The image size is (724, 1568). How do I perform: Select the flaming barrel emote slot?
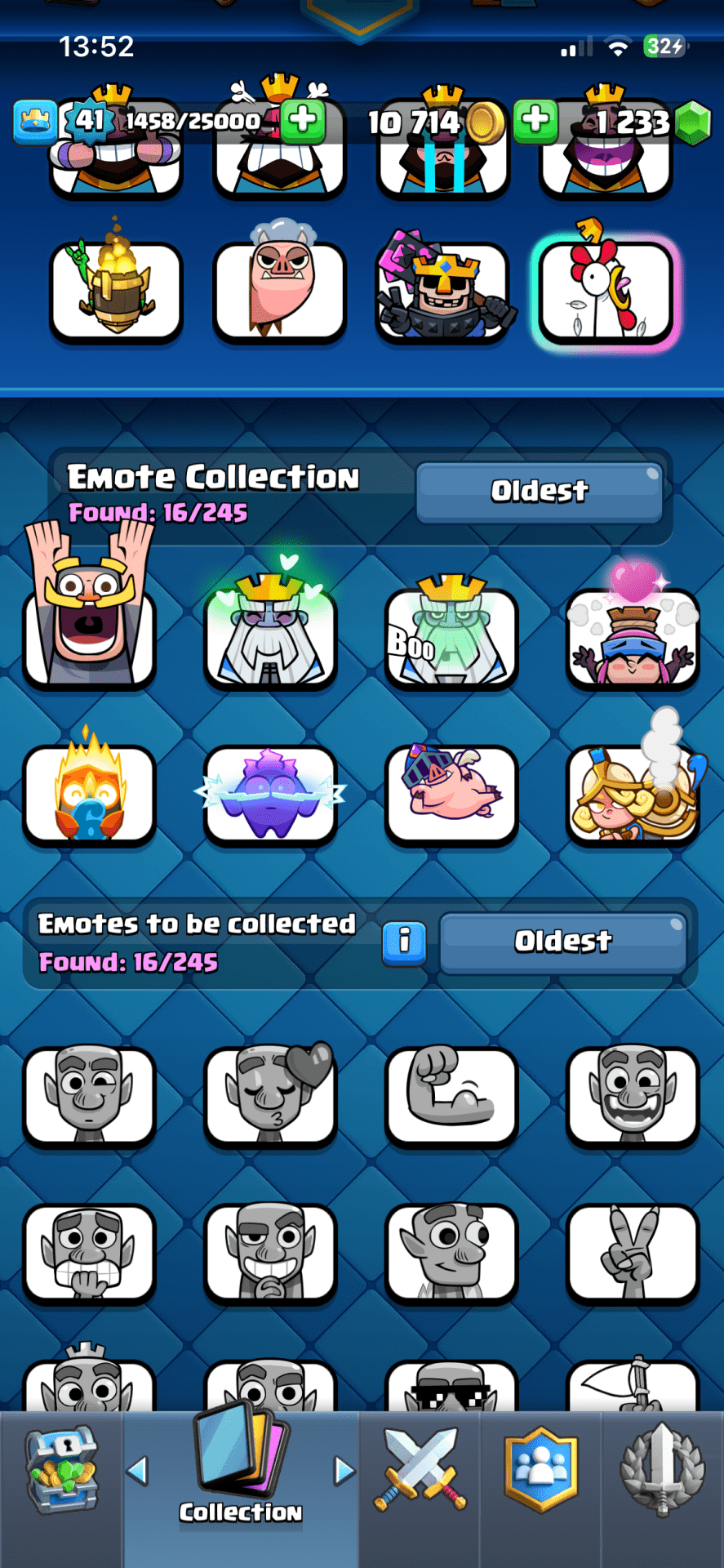tap(116, 290)
